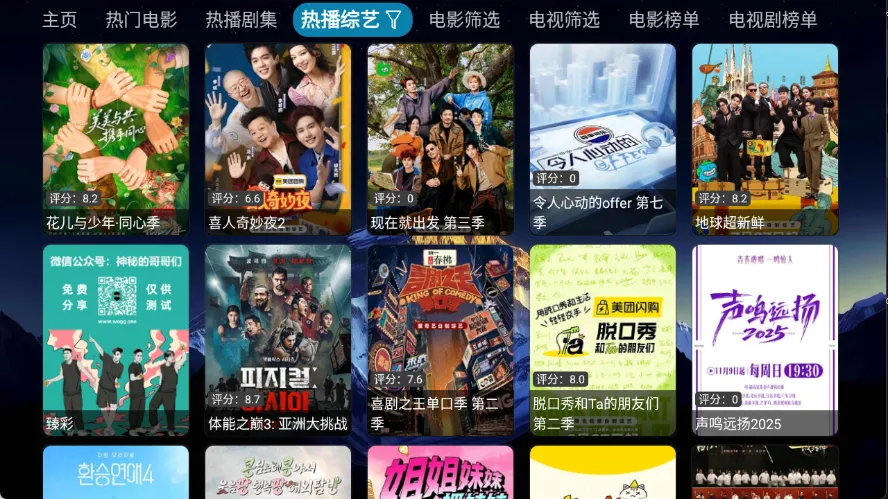
Task: Open 花儿与少年·同心季 show
Action: tap(116, 139)
